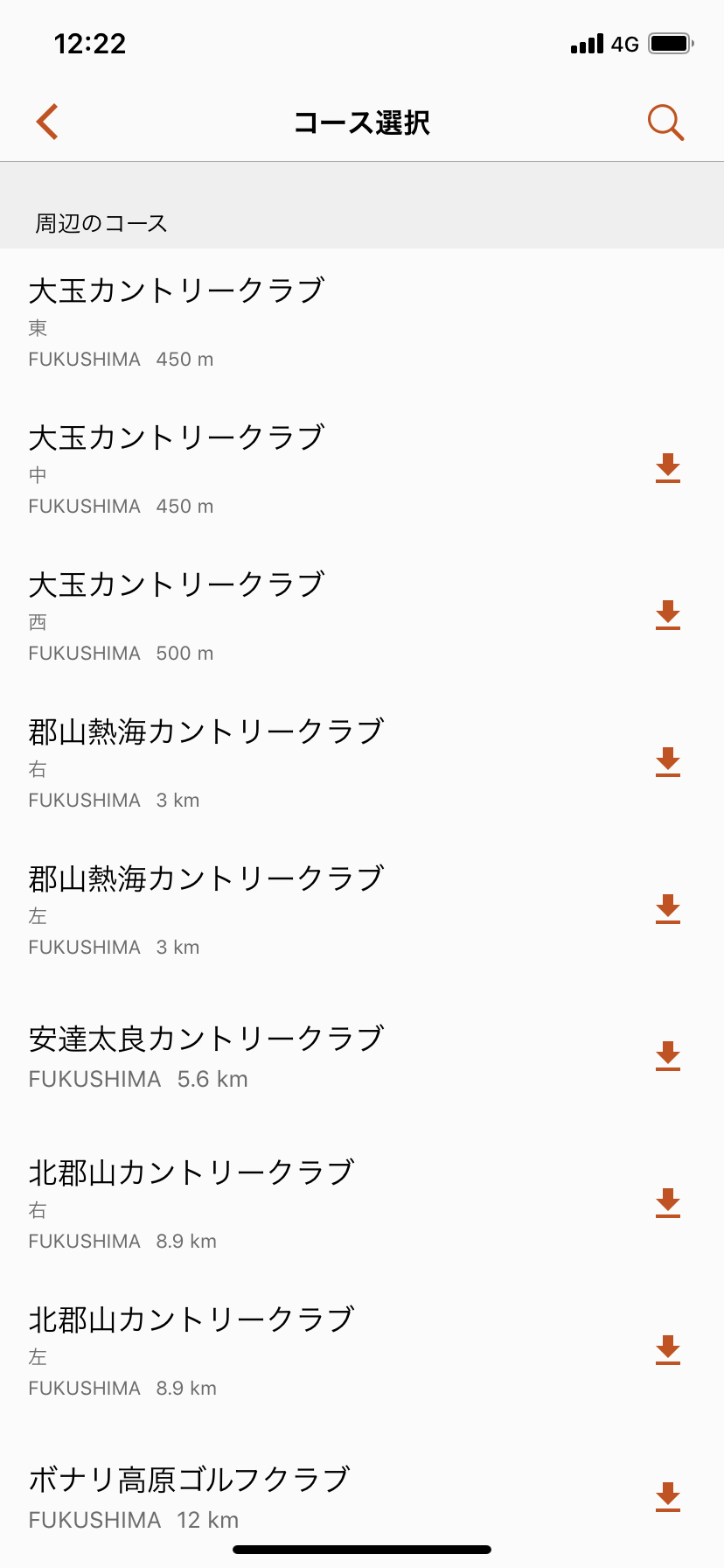Download 大玉カントリークラブ 西 course

pyautogui.click(x=668, y=615)
